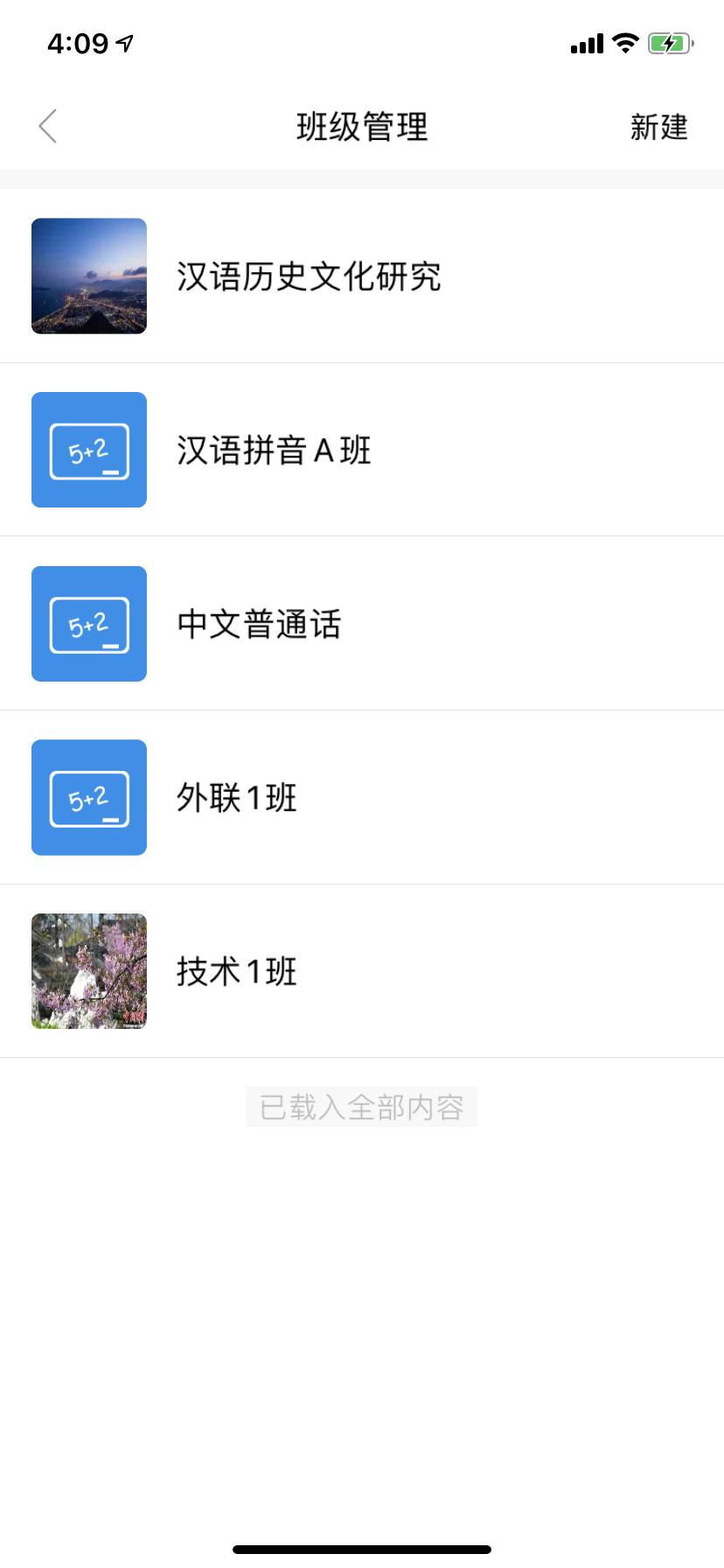This screenshot has width=724, height=1568.
Task: Select the 中文普通话 class
Action: [362, 624]
